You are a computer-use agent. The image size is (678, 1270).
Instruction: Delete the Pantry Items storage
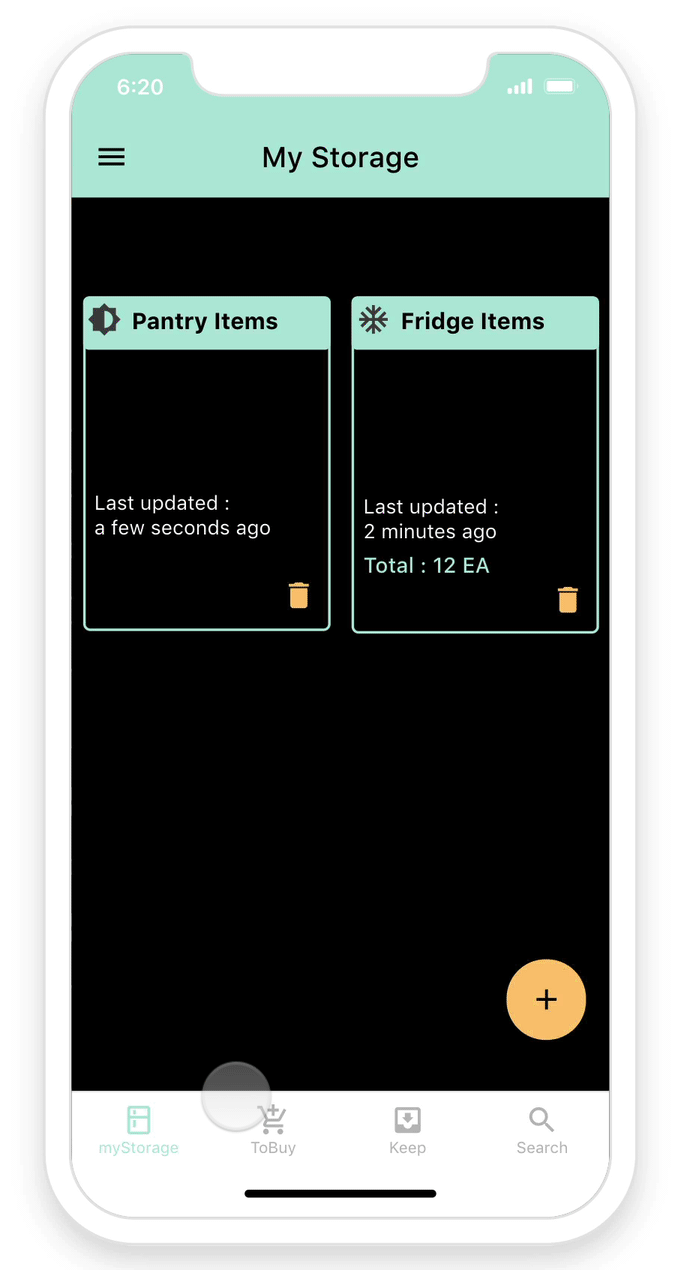[x=299, y=596]
